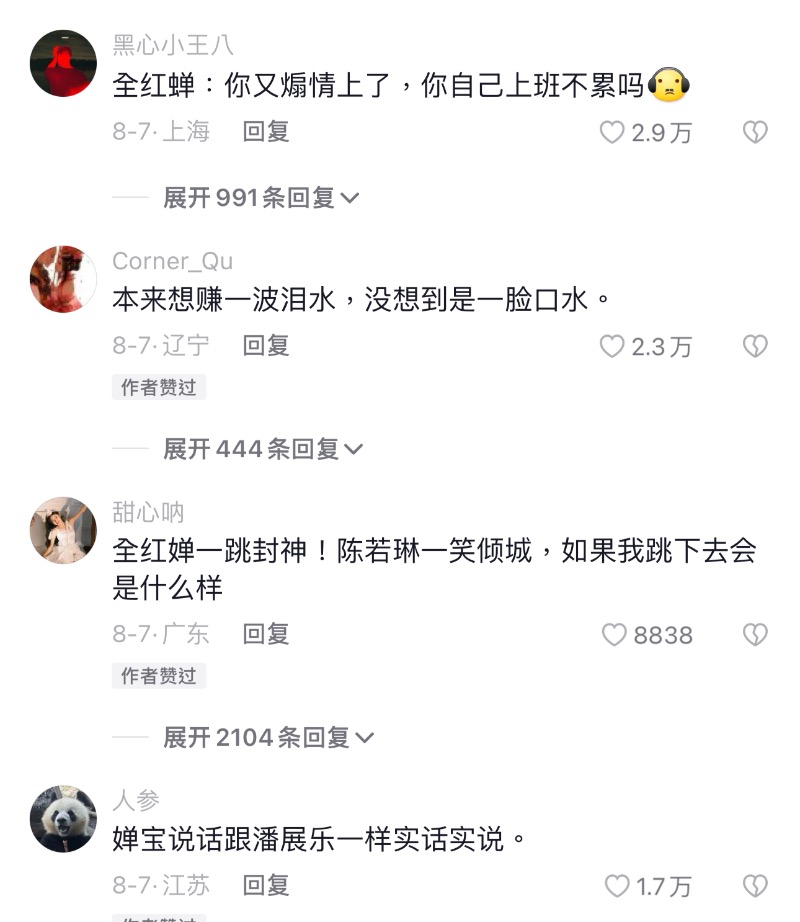Reply to 人参's comment
The width and height of the screenshot is (800, 922).
tap(266, 886)
